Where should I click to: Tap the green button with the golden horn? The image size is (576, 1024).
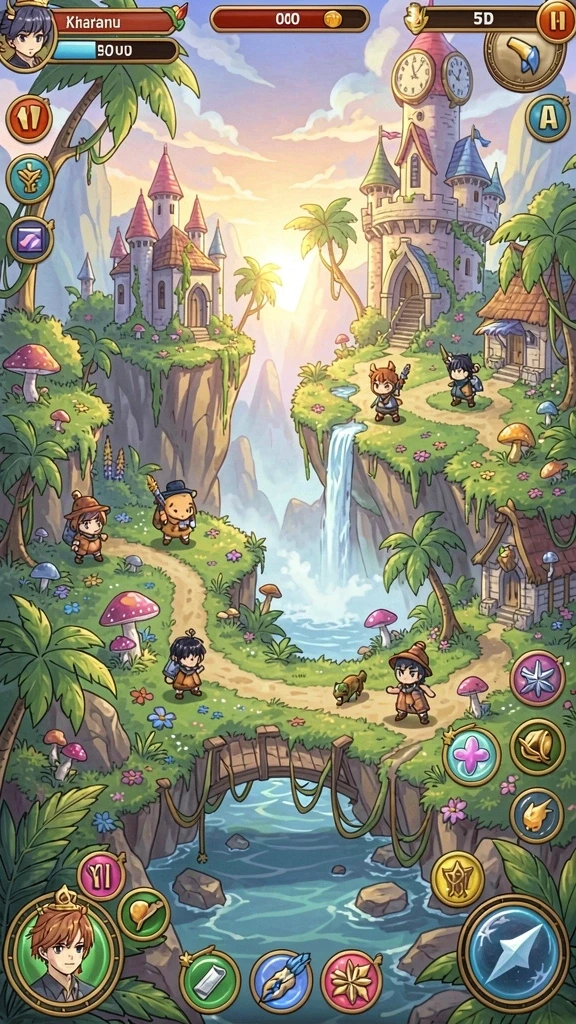(144, 914)
